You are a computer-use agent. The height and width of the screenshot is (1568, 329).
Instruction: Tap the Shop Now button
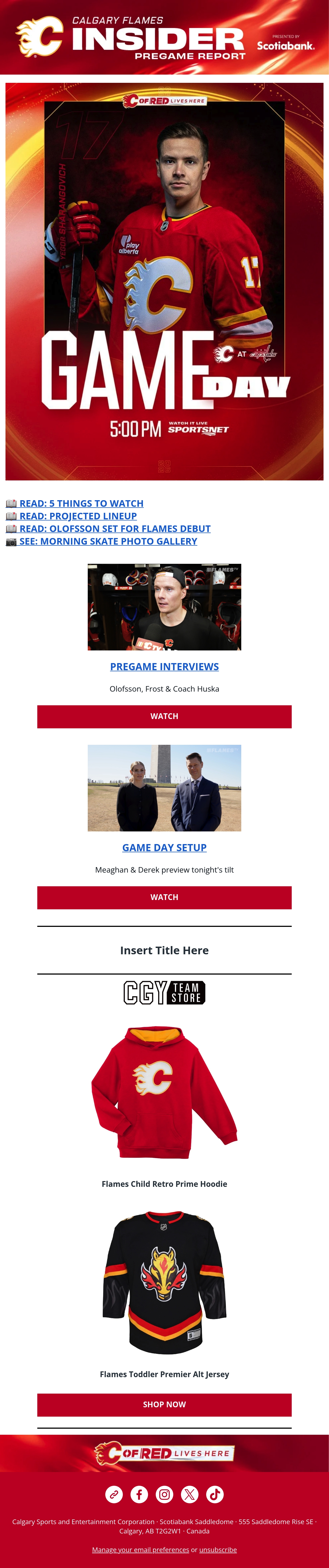pos(164,1404)
